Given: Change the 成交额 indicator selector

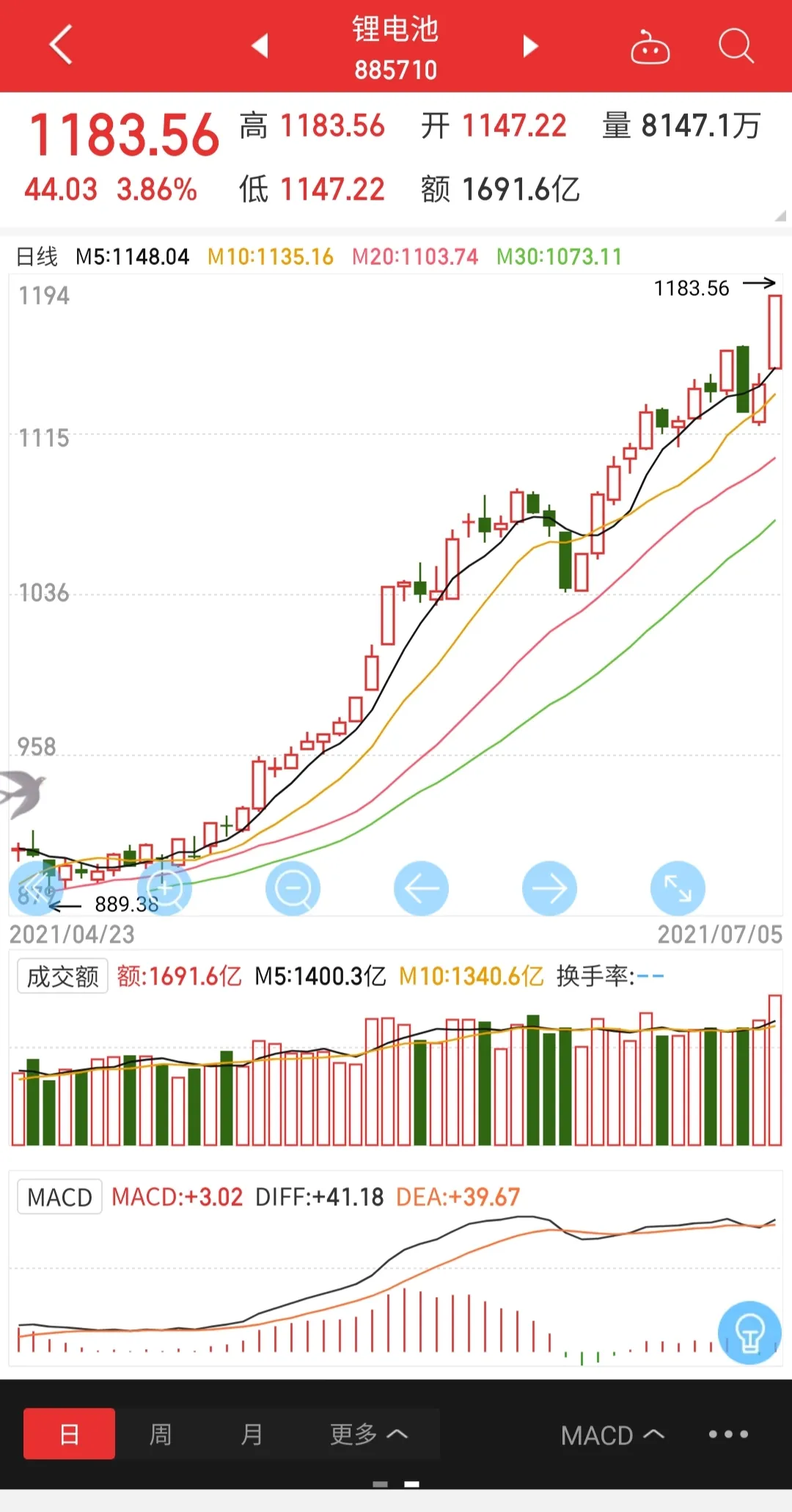Looking at the screenshot, I should pos(62,976).
